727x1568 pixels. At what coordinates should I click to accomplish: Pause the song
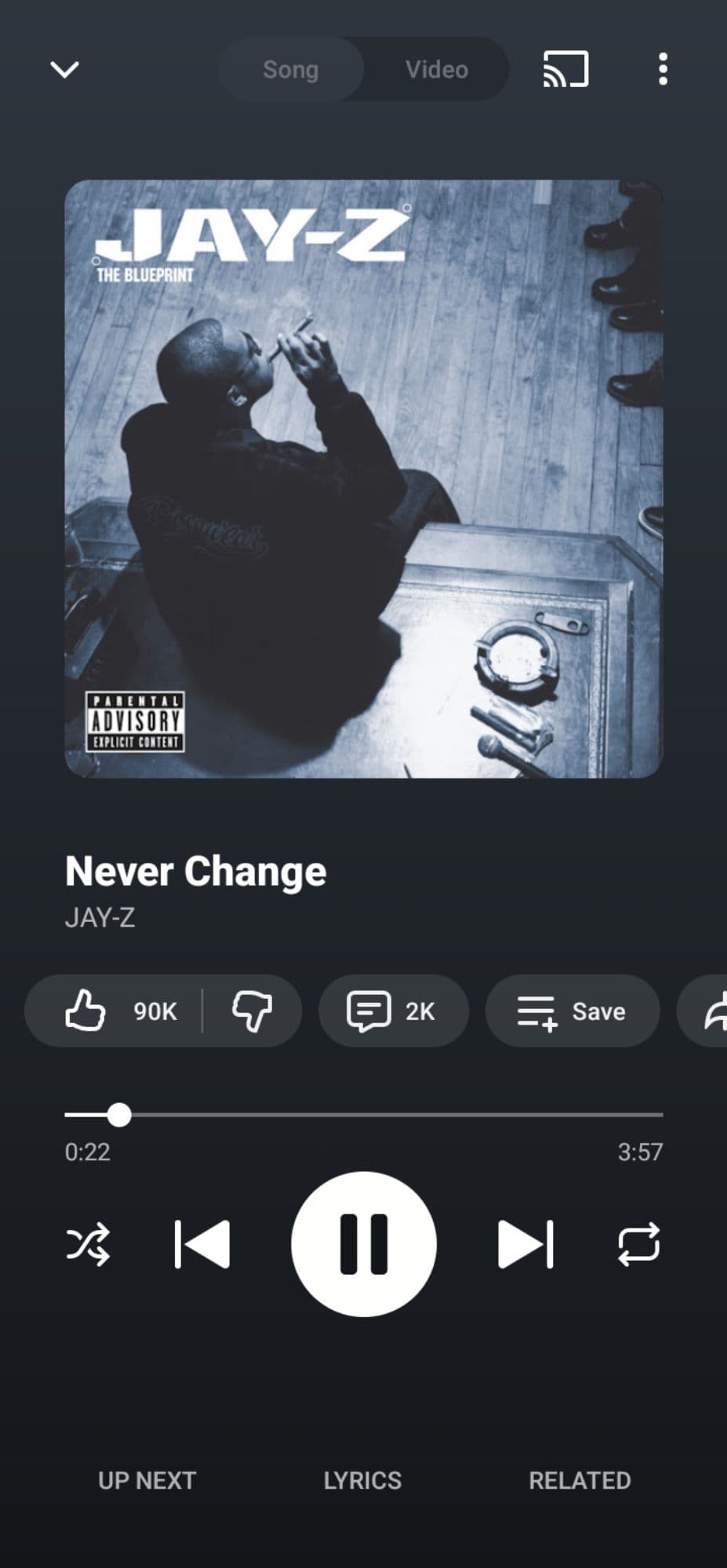(x=363, y=1244)
